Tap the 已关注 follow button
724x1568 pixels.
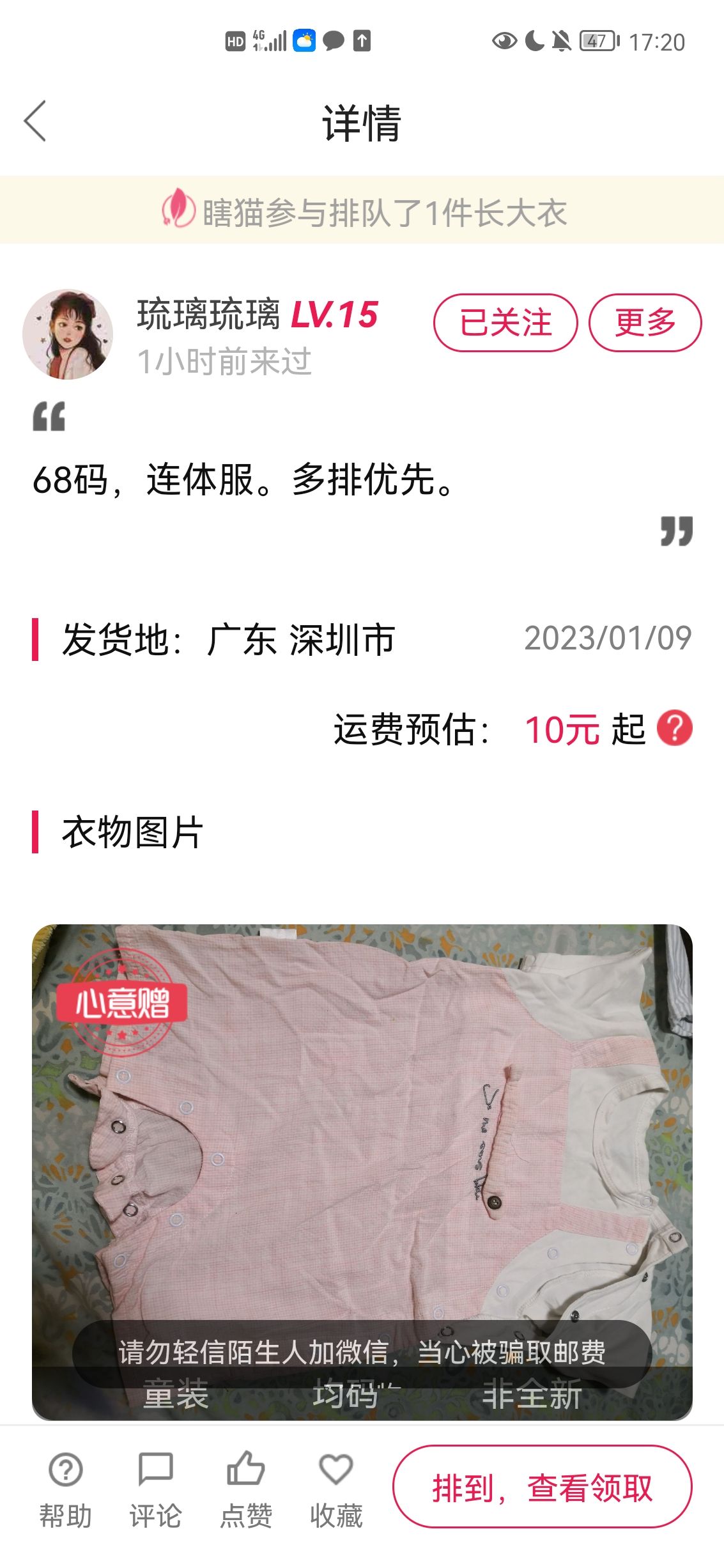point(505,323)
